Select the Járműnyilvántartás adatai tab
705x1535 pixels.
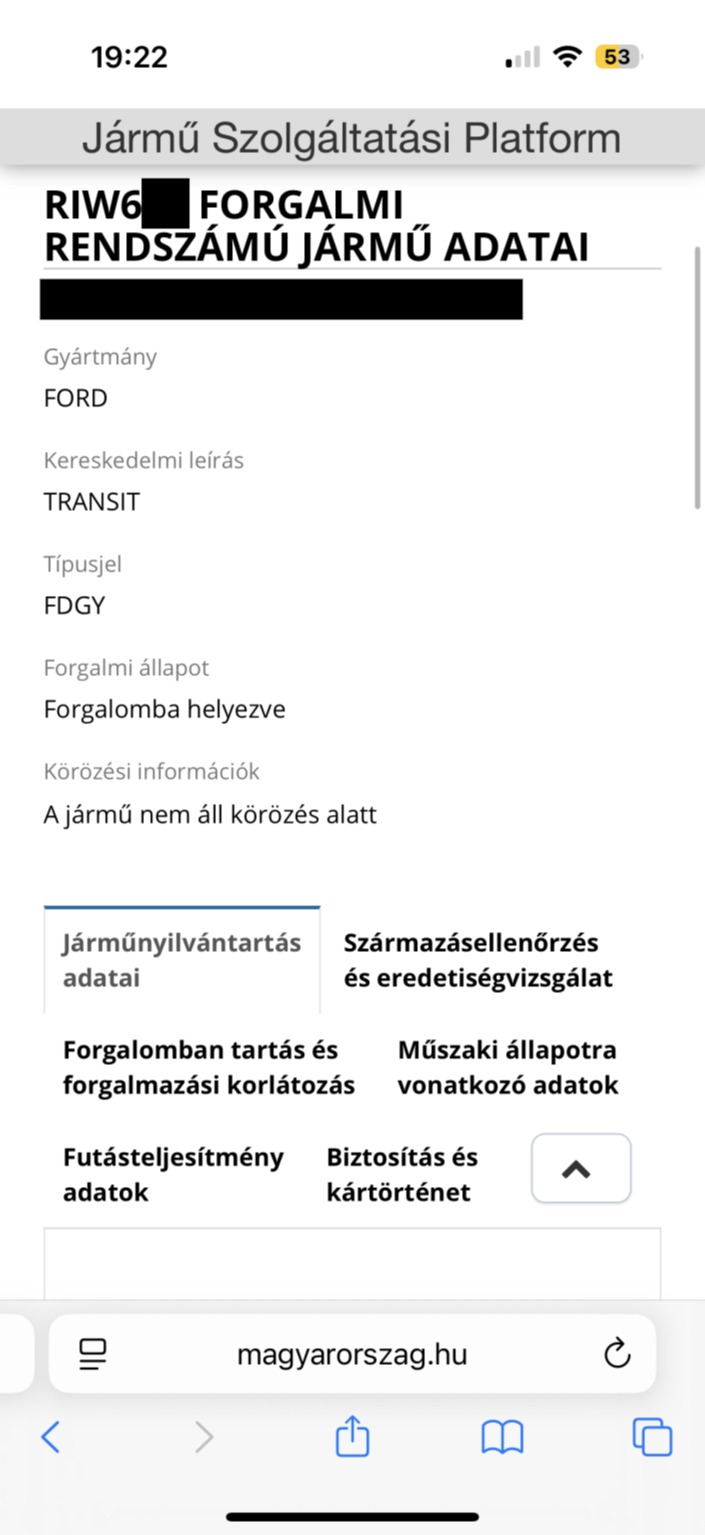181,960
